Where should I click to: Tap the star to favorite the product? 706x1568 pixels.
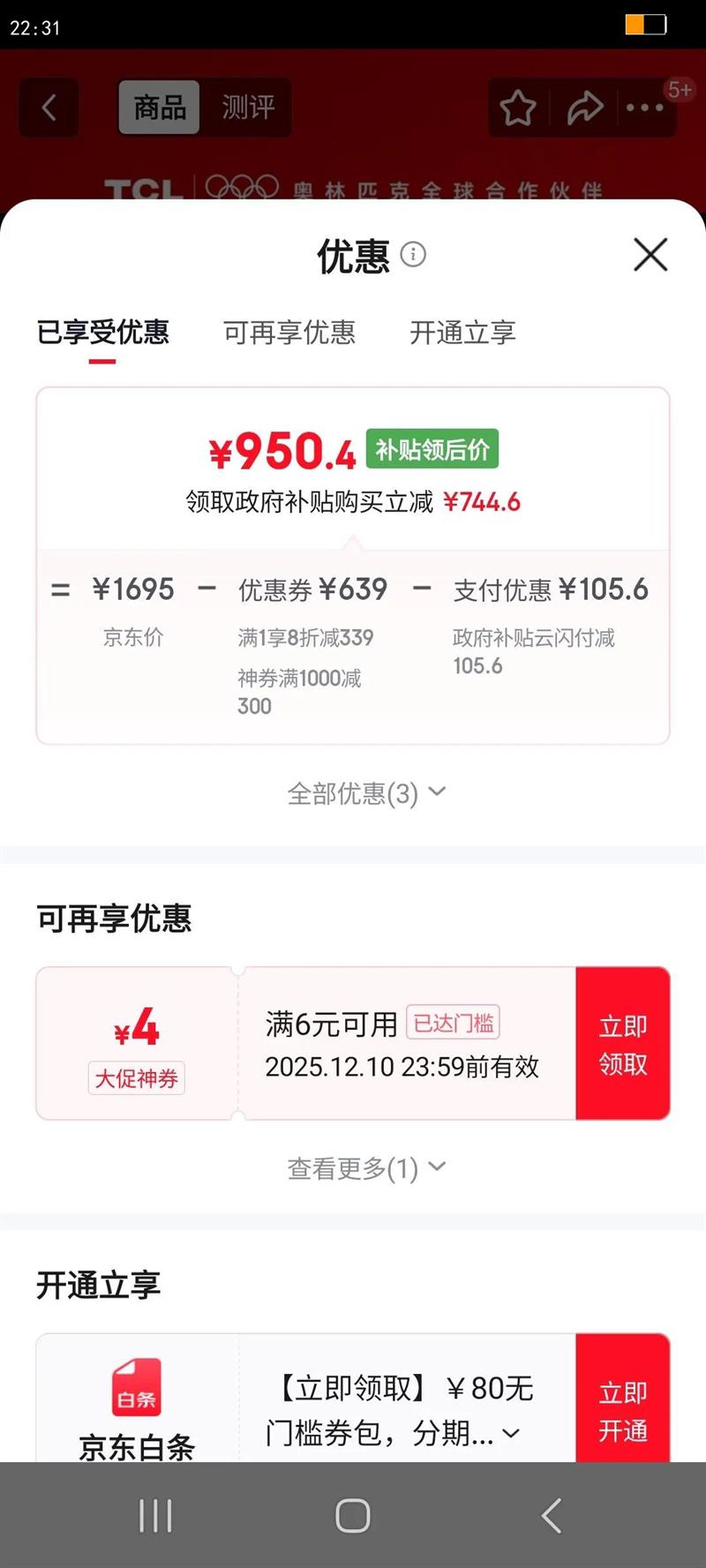(517, 107)
